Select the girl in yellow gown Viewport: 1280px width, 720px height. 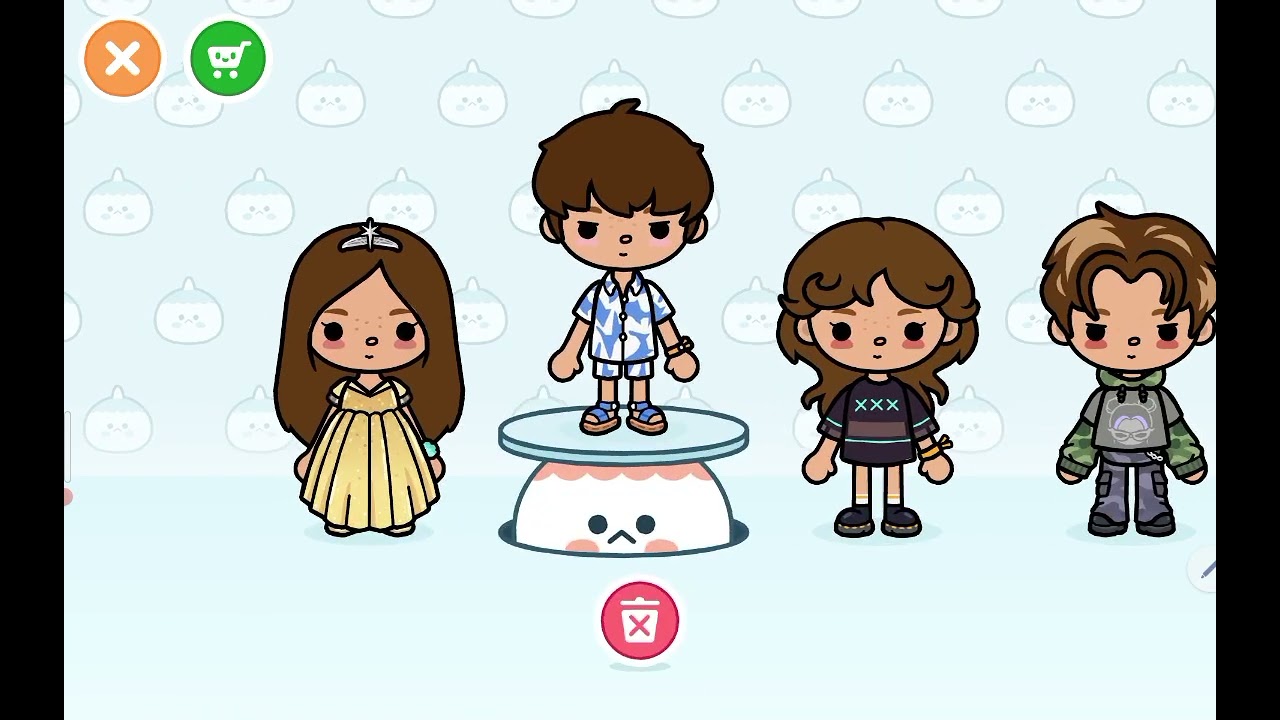[x=369, y=390]
